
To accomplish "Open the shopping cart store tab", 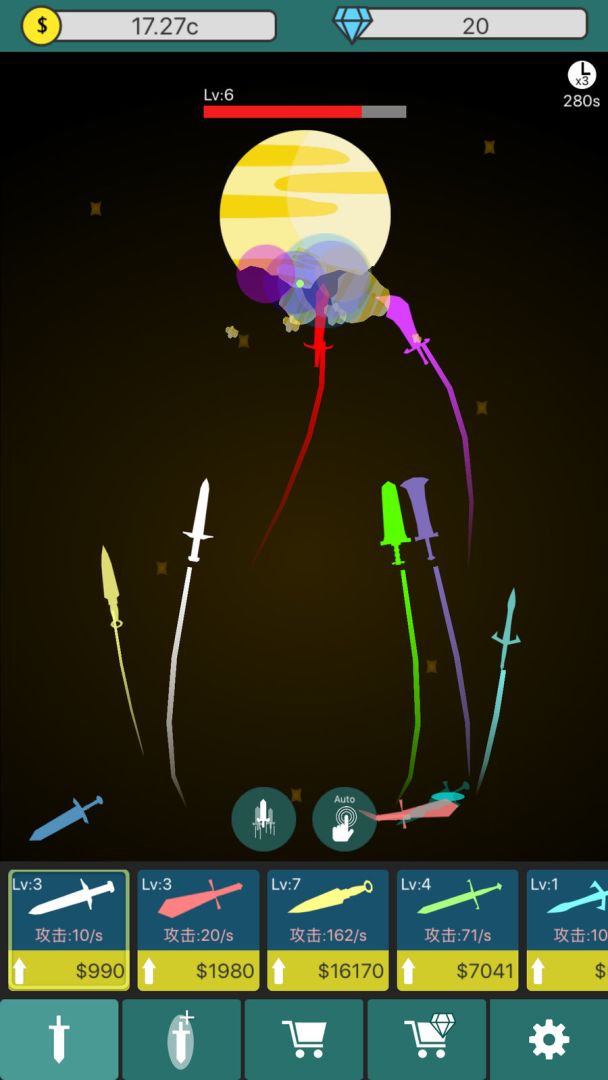I will [x=304, y=1040].
